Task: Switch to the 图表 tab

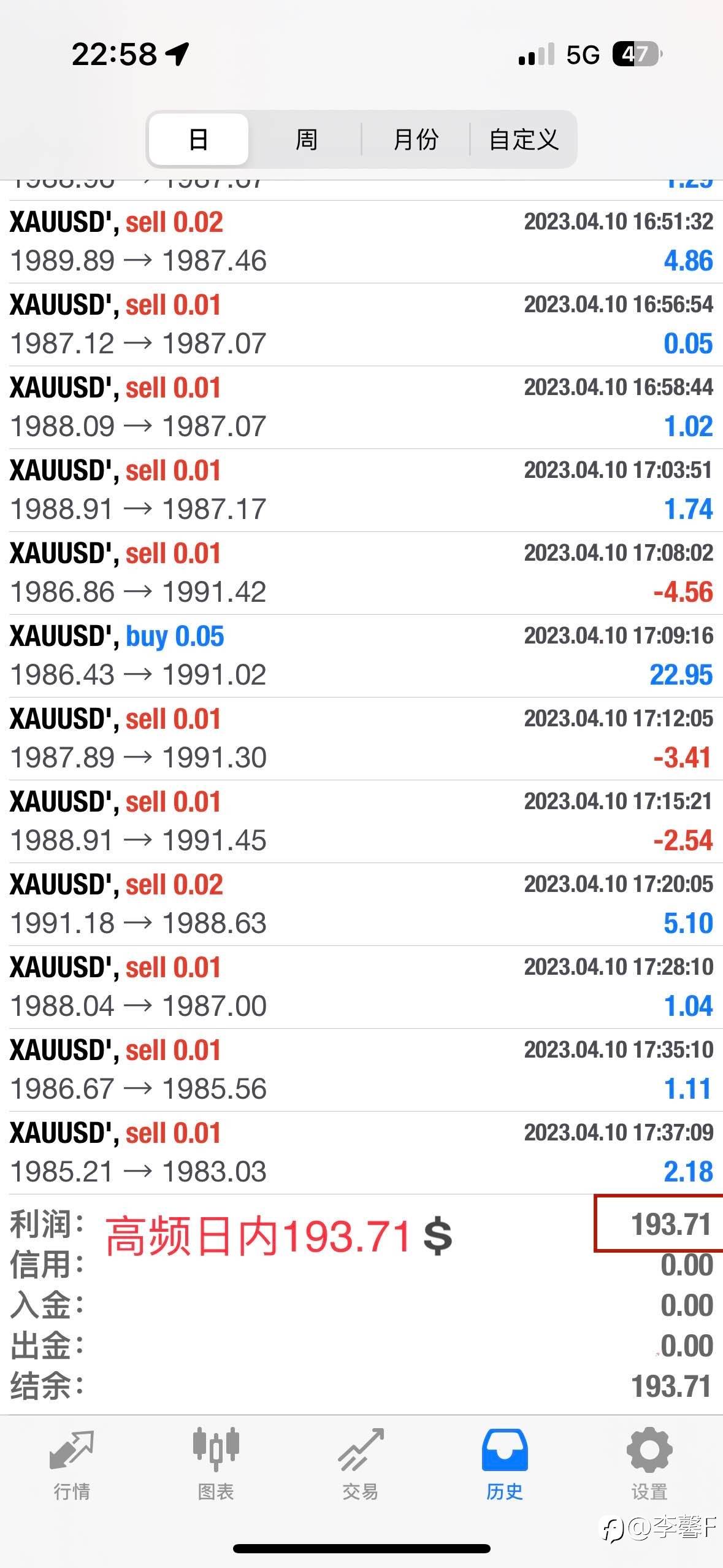Action: click(216, 1464)
